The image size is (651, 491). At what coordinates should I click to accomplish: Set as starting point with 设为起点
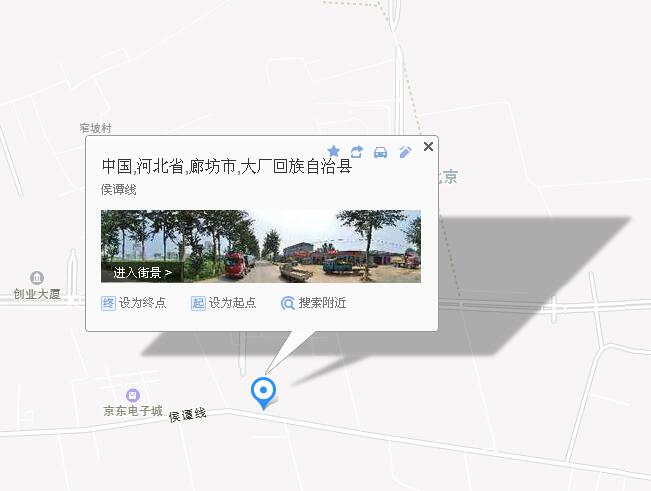(x=224, y=303)
